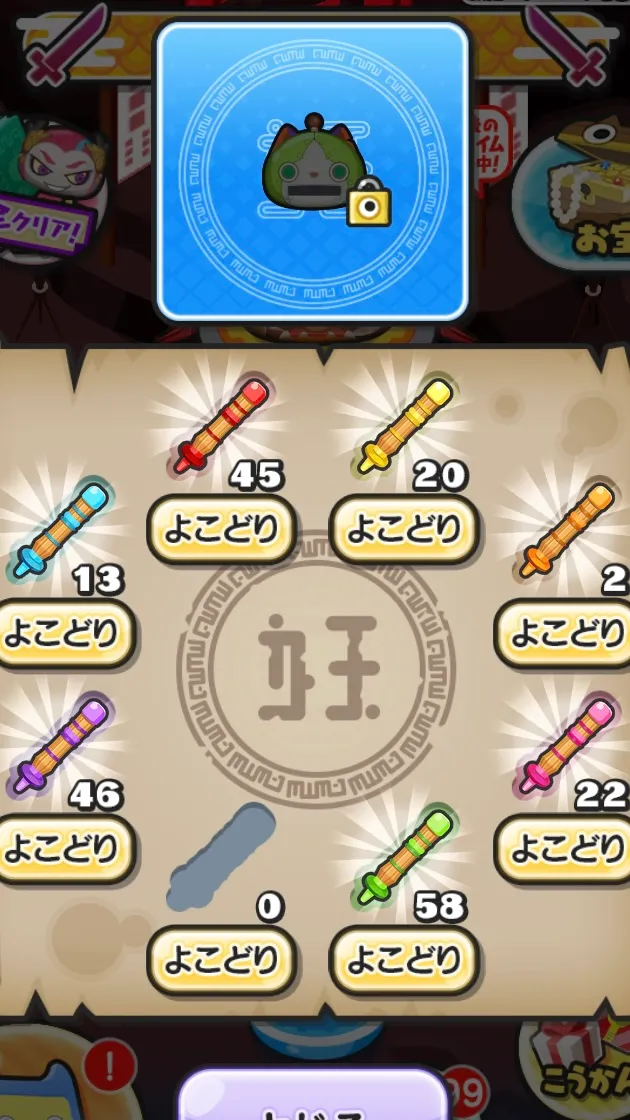
Task: Tap よこどり under the orange flute
Action: (x=563, y=634)
